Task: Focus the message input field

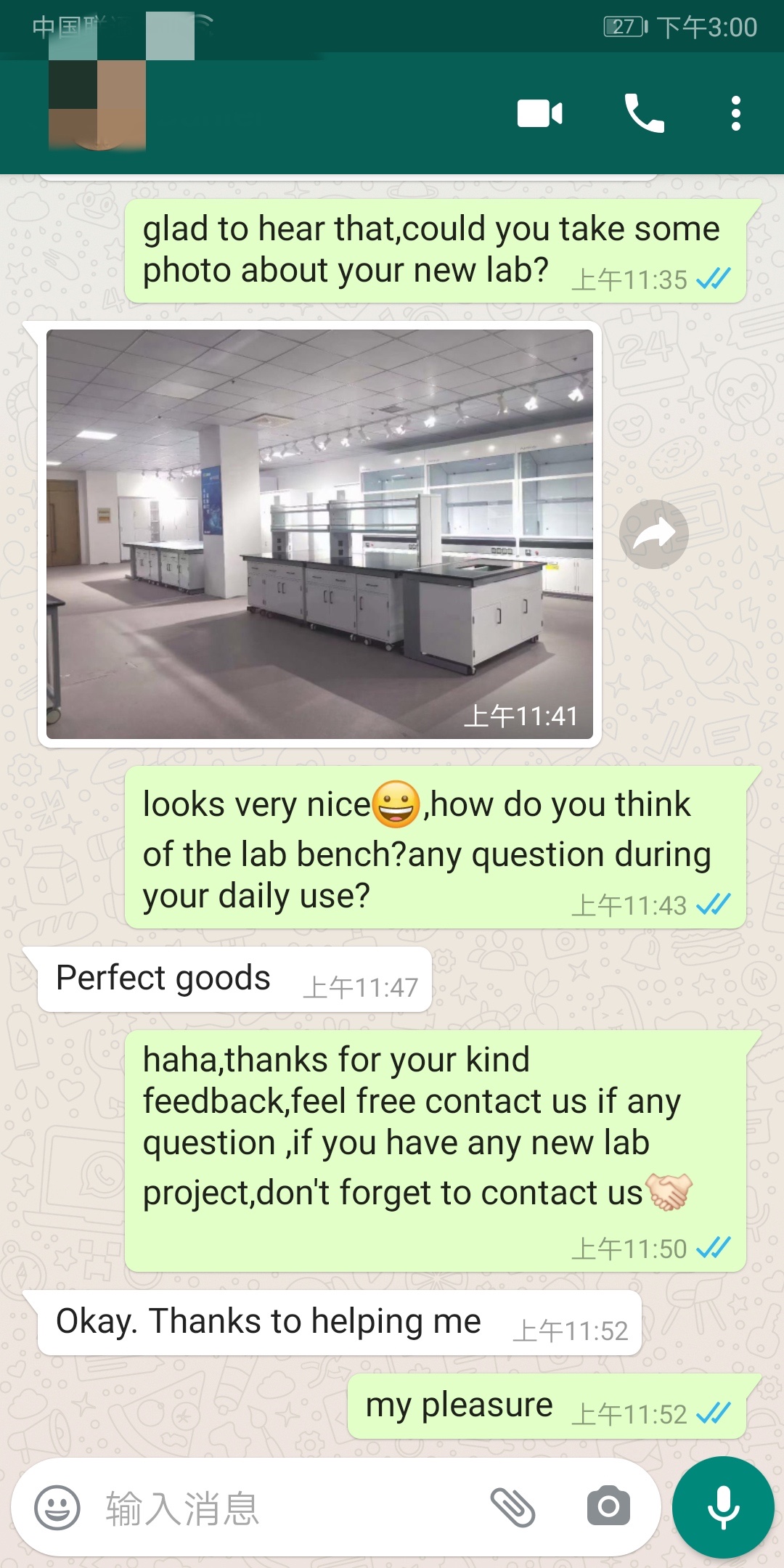Action: (290, 1508)
